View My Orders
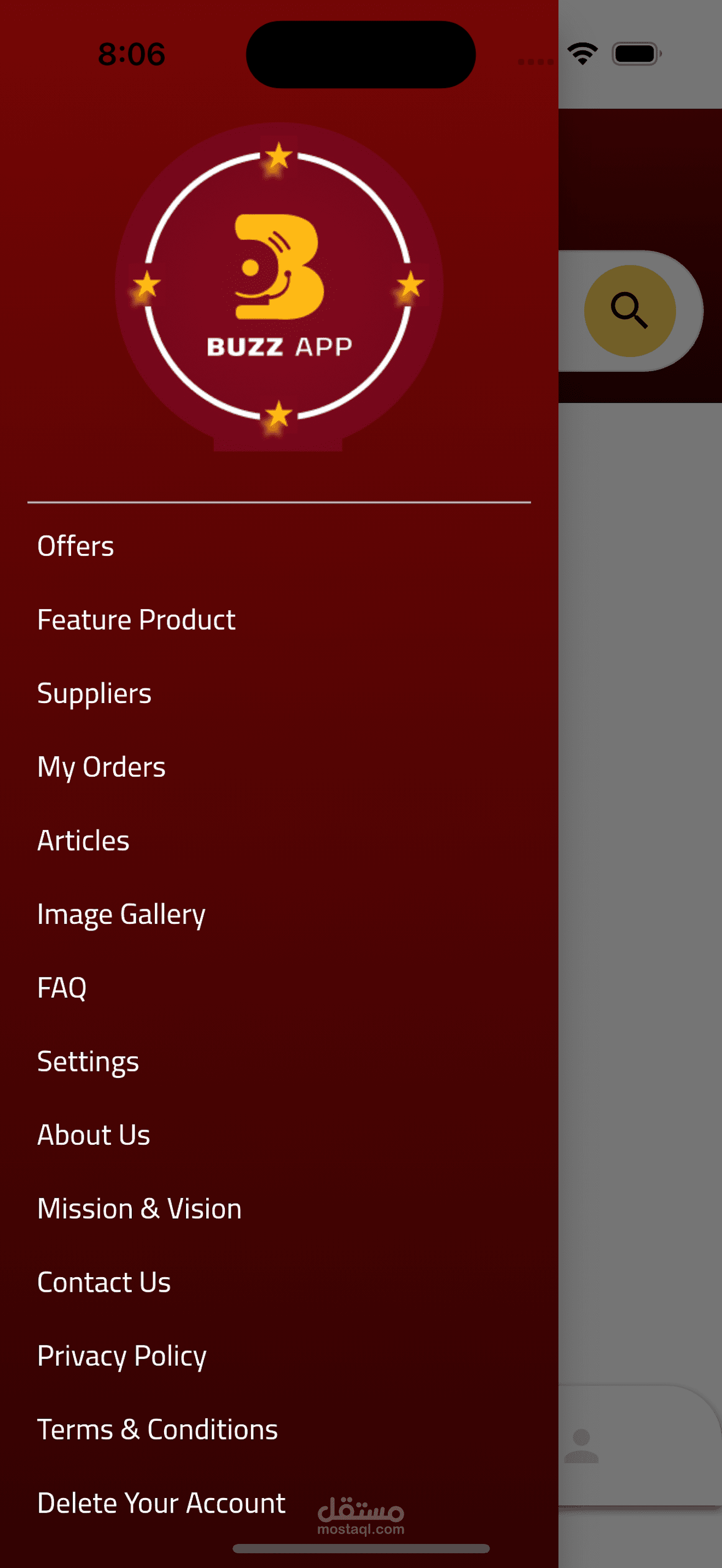 102,767
